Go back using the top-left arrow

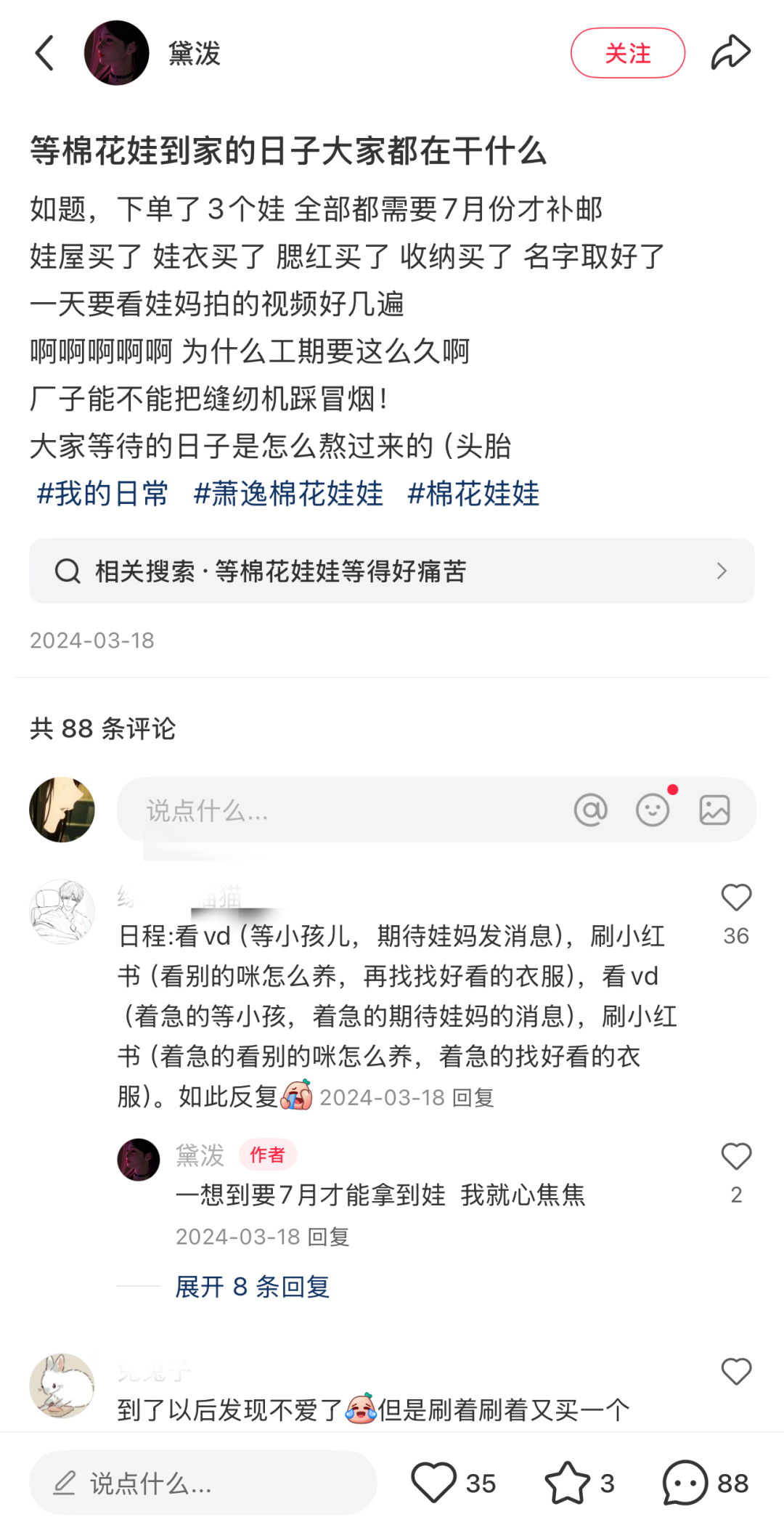(45, 53)
